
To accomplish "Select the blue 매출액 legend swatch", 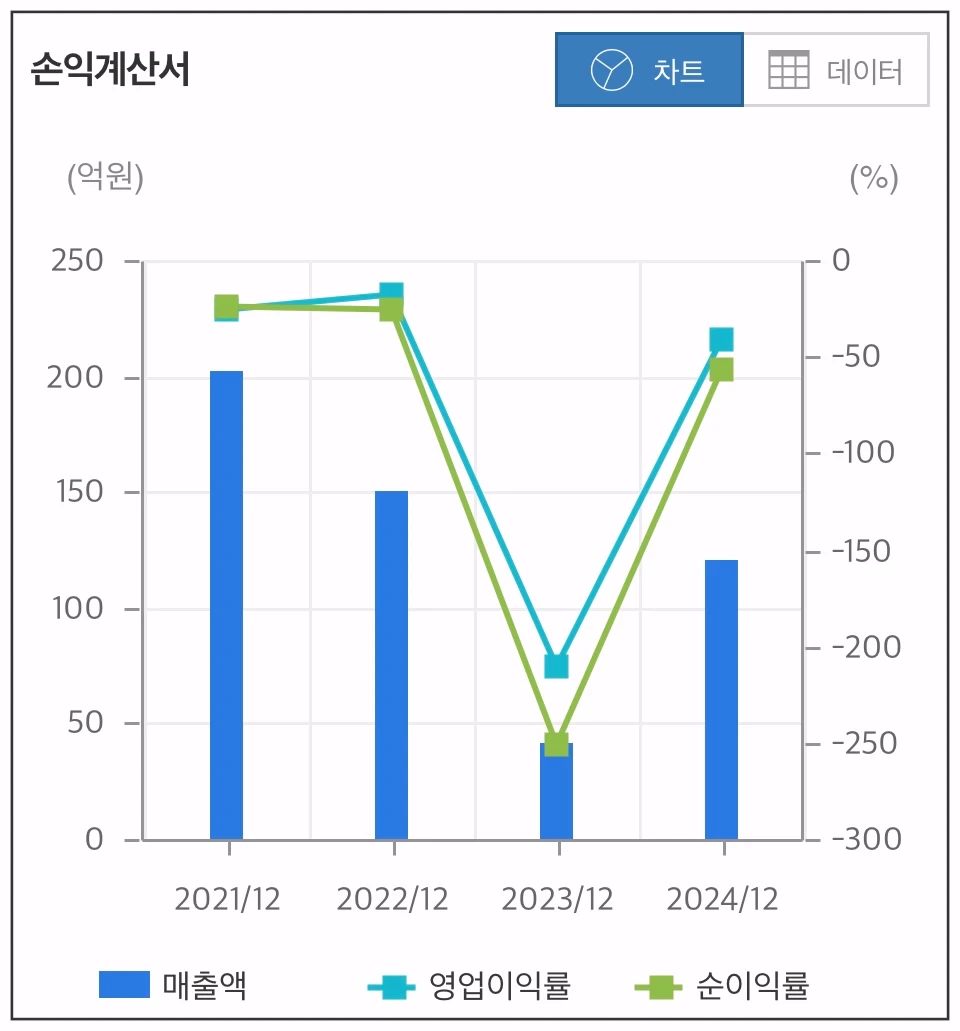I will (x=125, y=985).
